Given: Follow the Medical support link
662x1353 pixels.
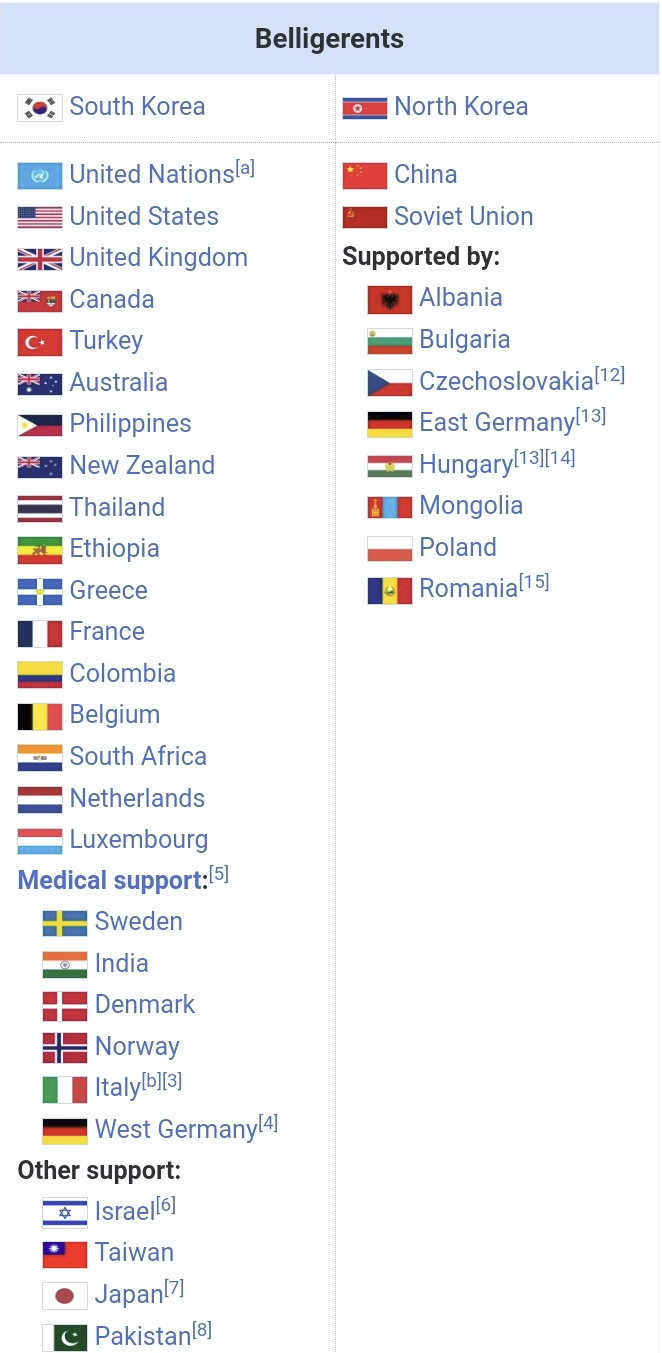Looking at the screenshot, I should click(111, 881).
